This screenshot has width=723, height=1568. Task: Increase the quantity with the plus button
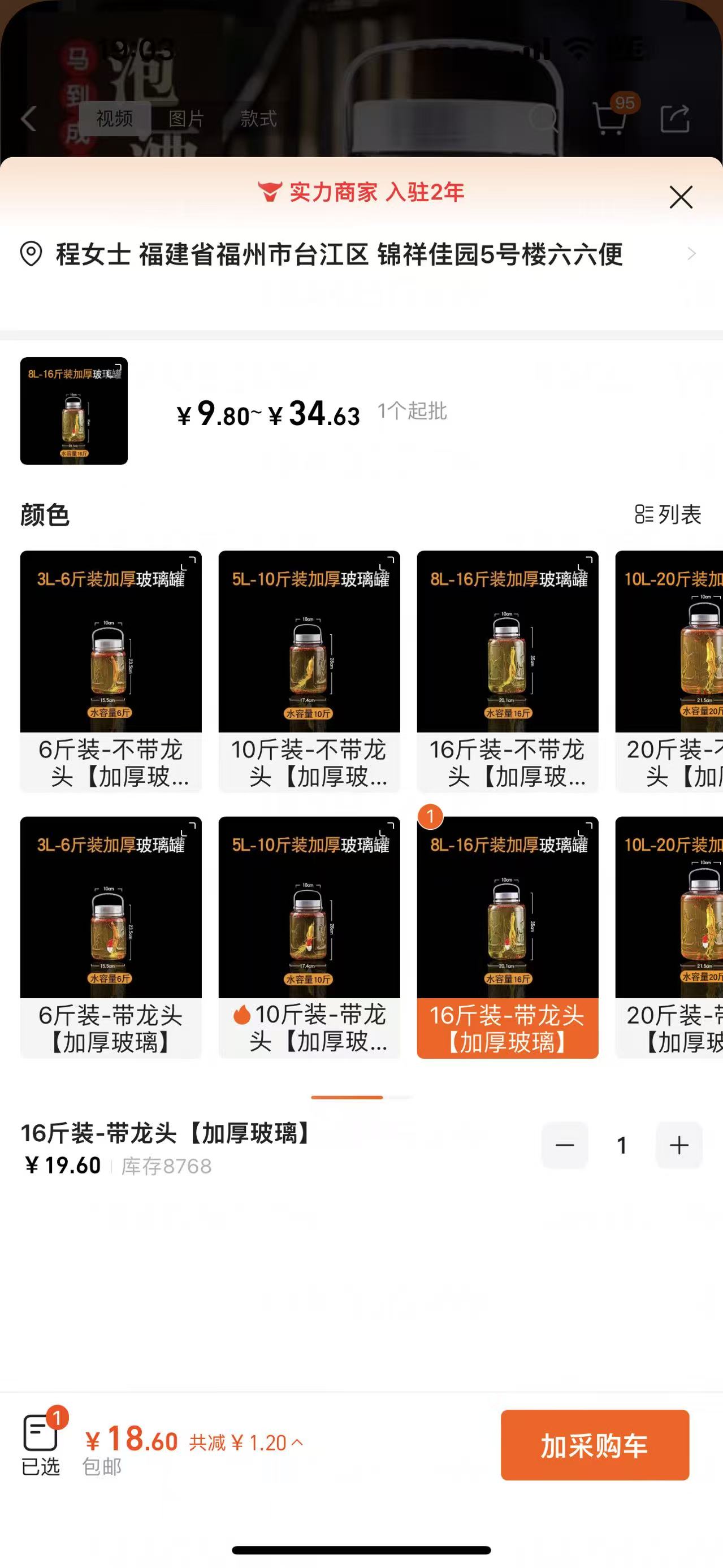point(678,1145)
